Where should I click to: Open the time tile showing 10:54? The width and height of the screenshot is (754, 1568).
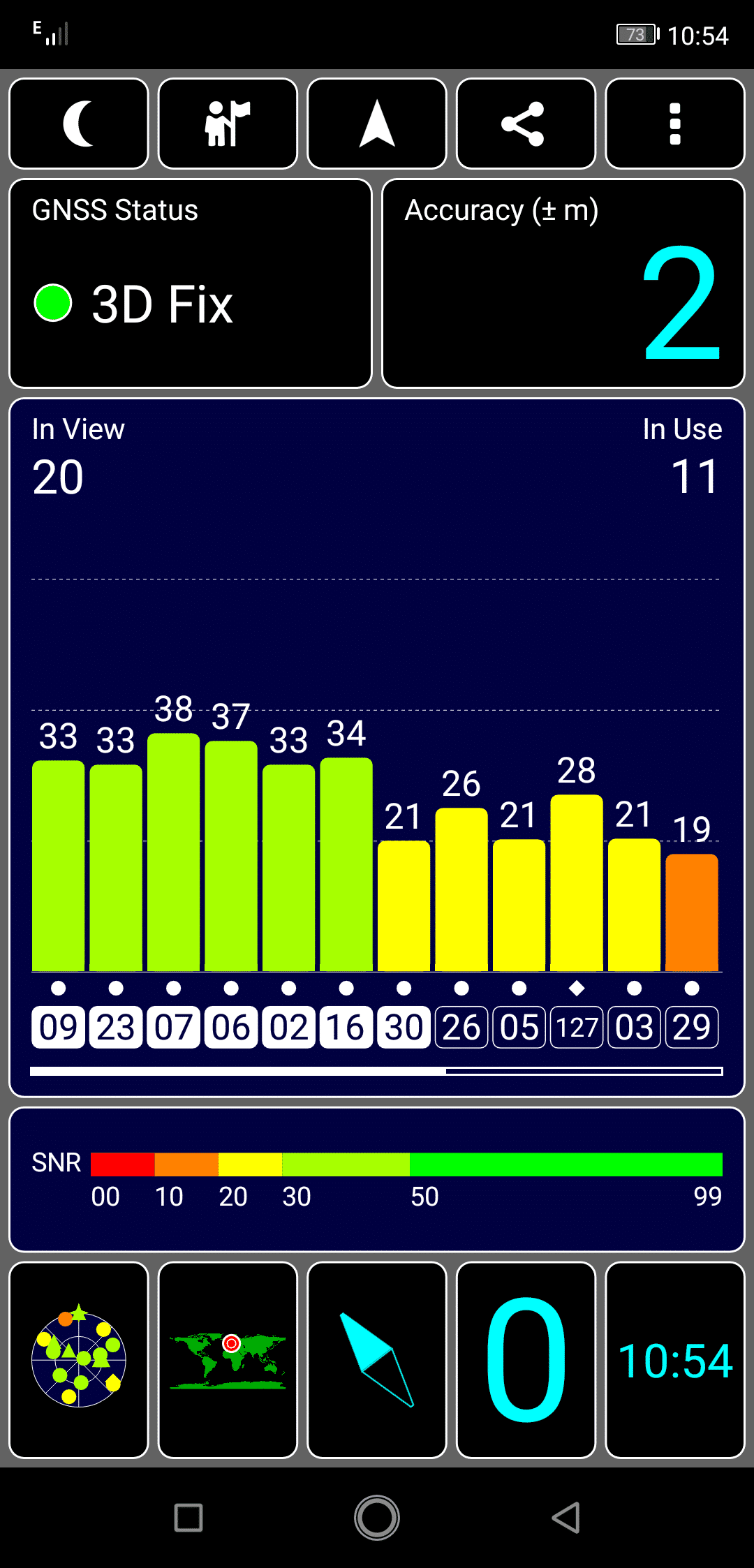675,1360
